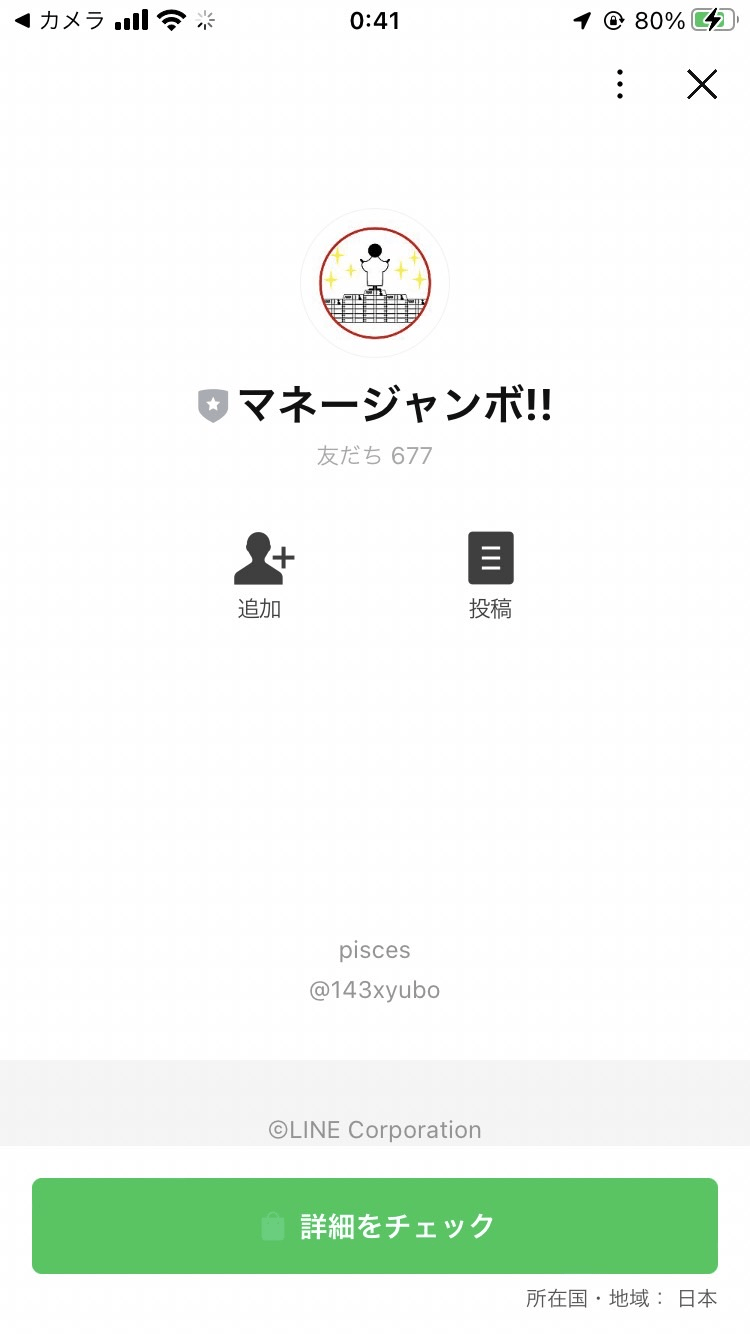750x1334 pixels.
Task: View the マネージャンボ!! profile picture
Action: point(375,283)
